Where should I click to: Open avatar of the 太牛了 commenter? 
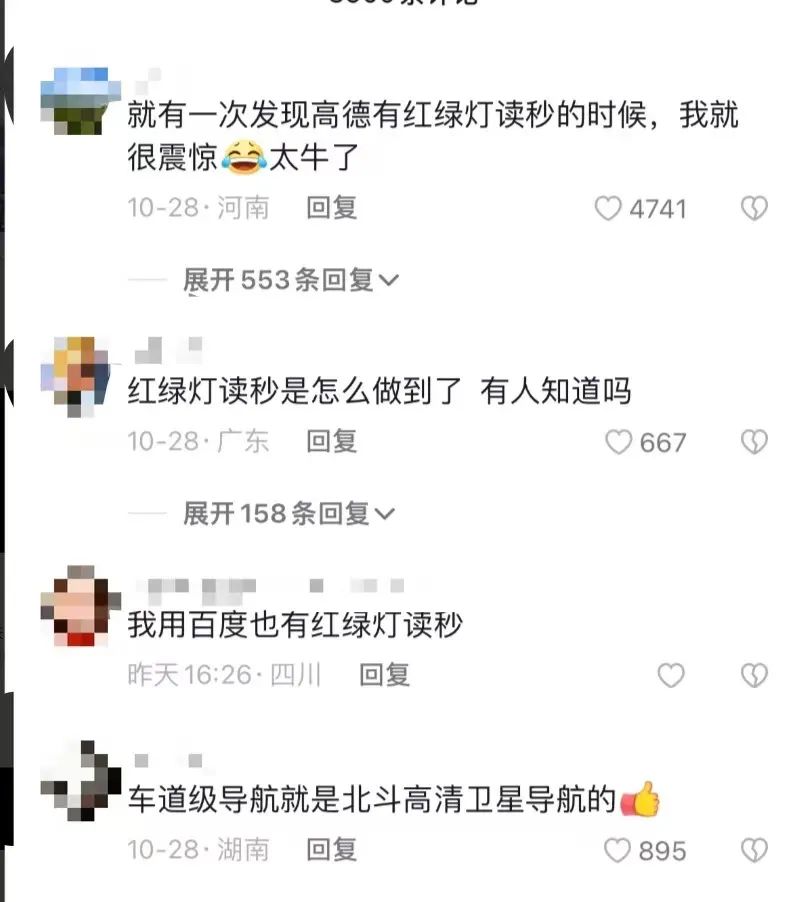pyautogui.click(x=74, y=100)
